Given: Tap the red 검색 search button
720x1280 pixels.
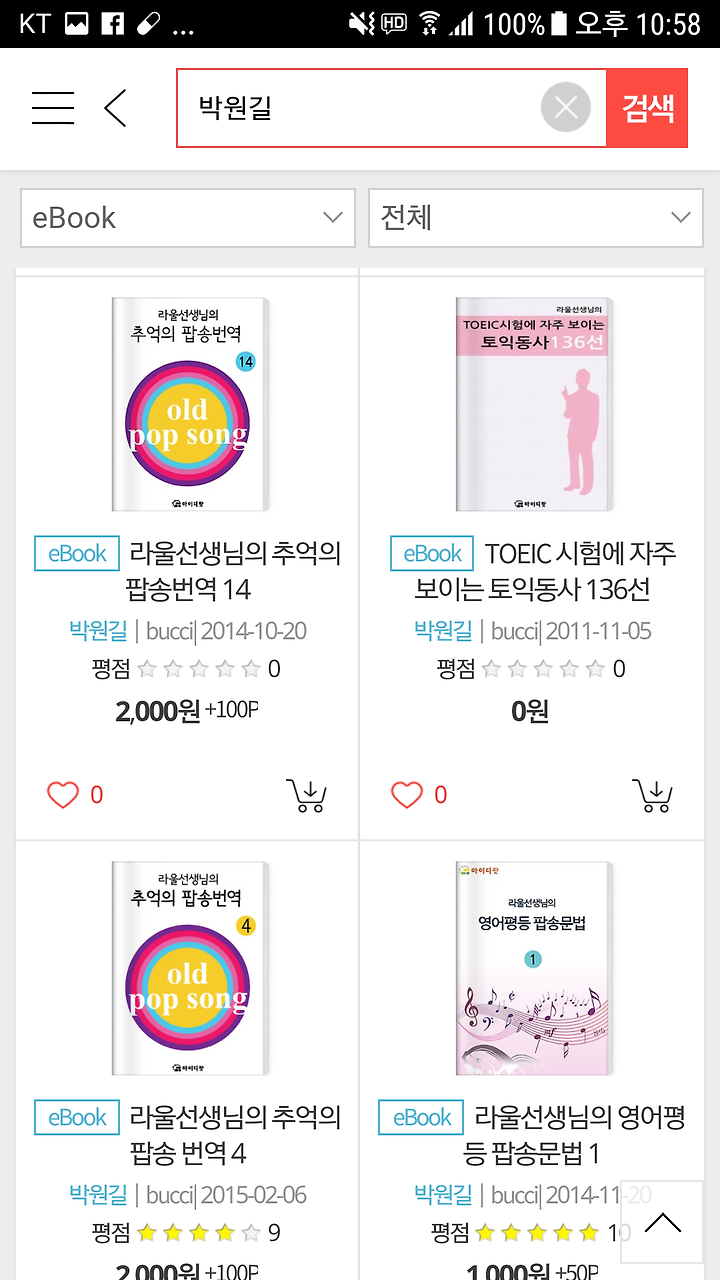Looking at the screenshot, I should (x=647, y=108).
